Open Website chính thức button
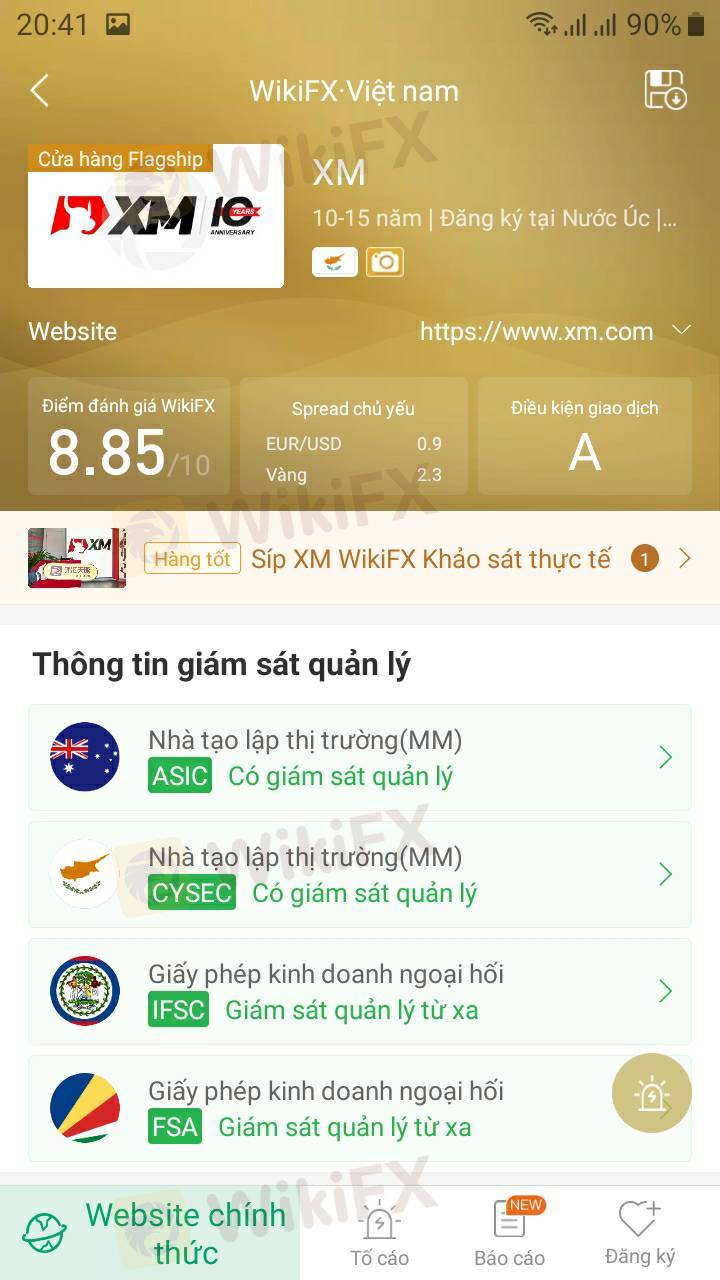 click(x=150, y=1232)
